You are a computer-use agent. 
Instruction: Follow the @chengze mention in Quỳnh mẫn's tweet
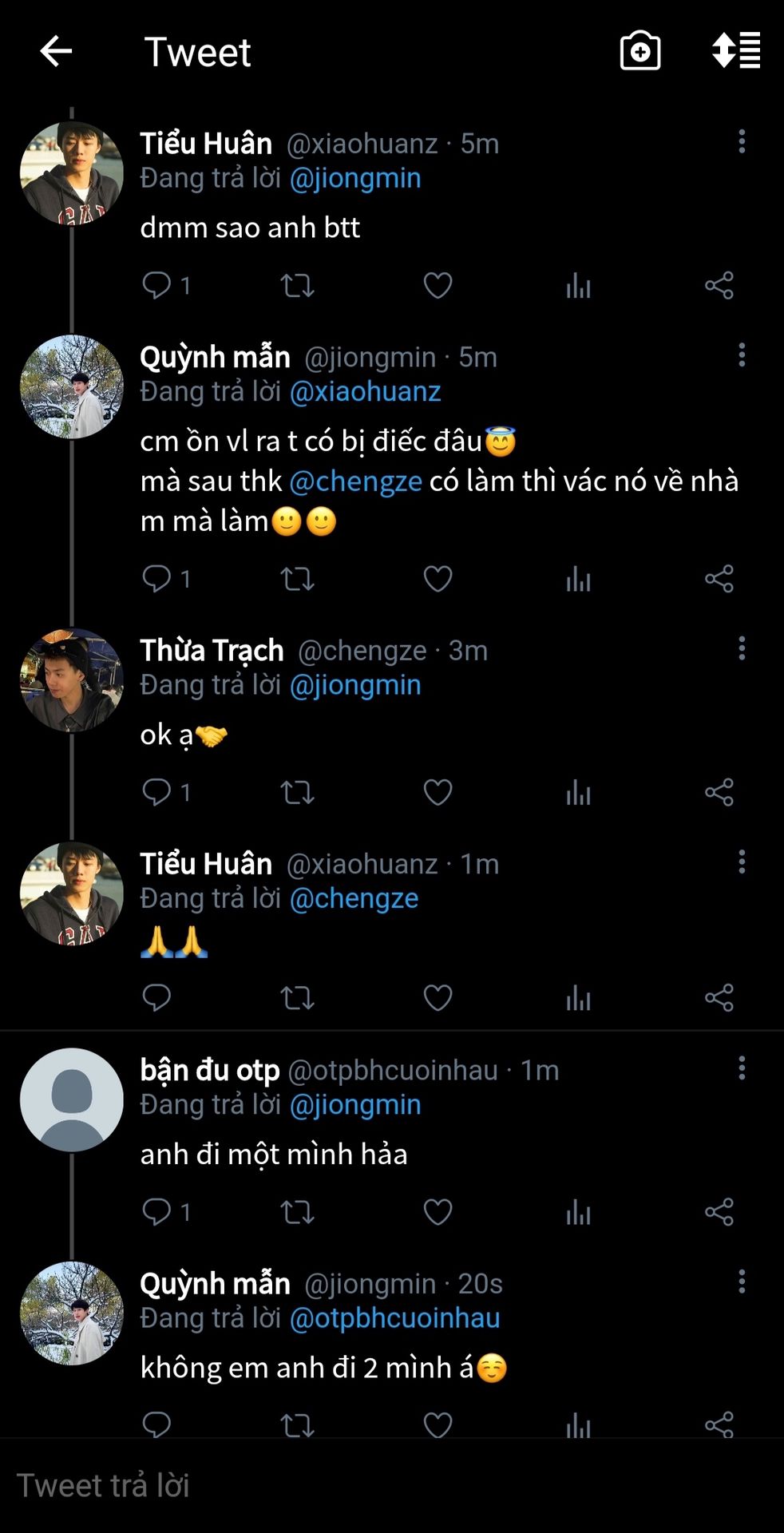[355, 481]
